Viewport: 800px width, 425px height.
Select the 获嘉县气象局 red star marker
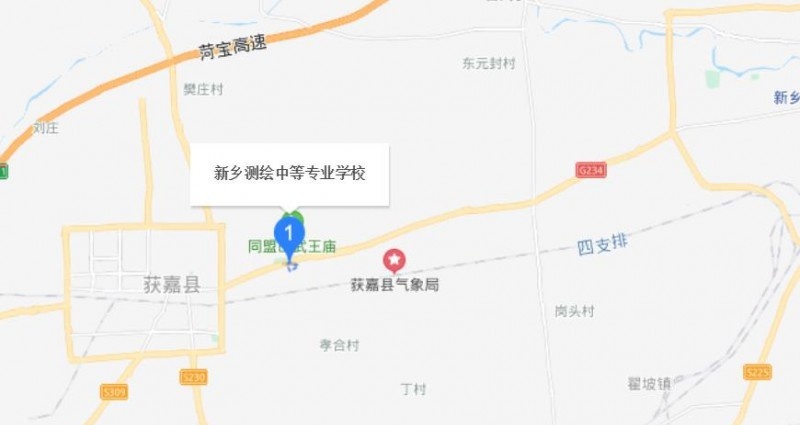click(396, 260)
